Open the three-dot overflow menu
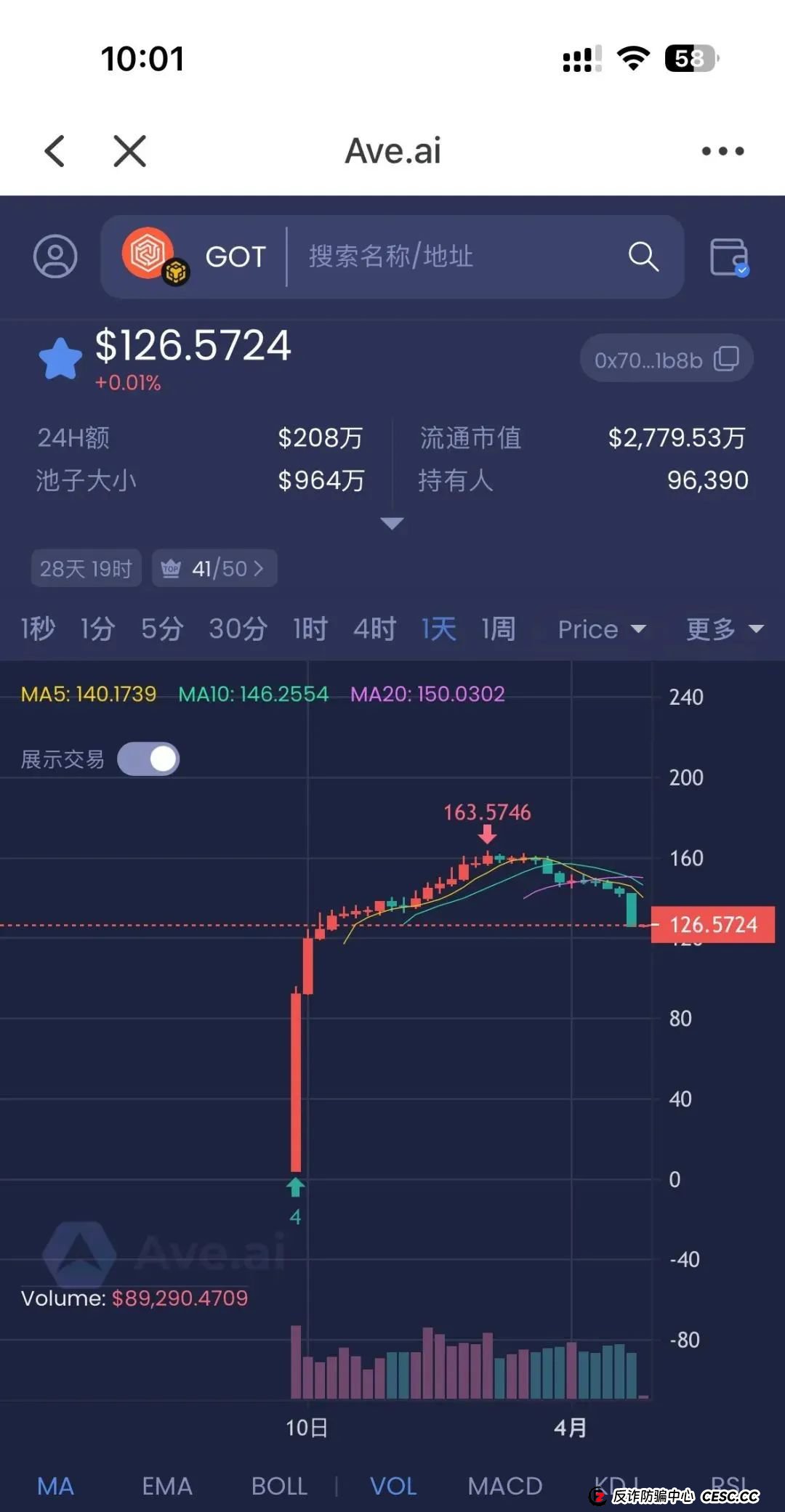This screenshot has height=1512, width=785. 722,150
